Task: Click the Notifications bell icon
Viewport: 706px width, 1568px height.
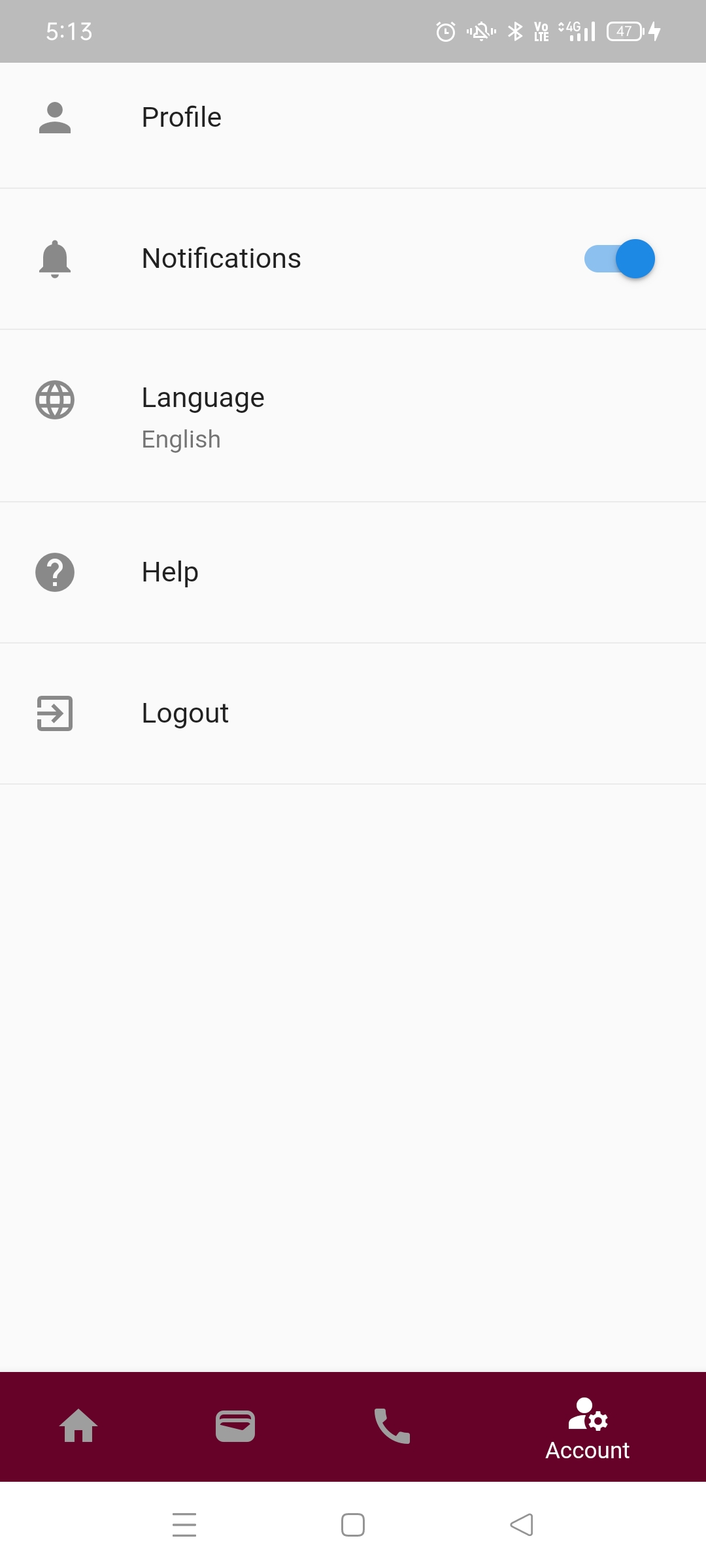Action: click(55, 259)
